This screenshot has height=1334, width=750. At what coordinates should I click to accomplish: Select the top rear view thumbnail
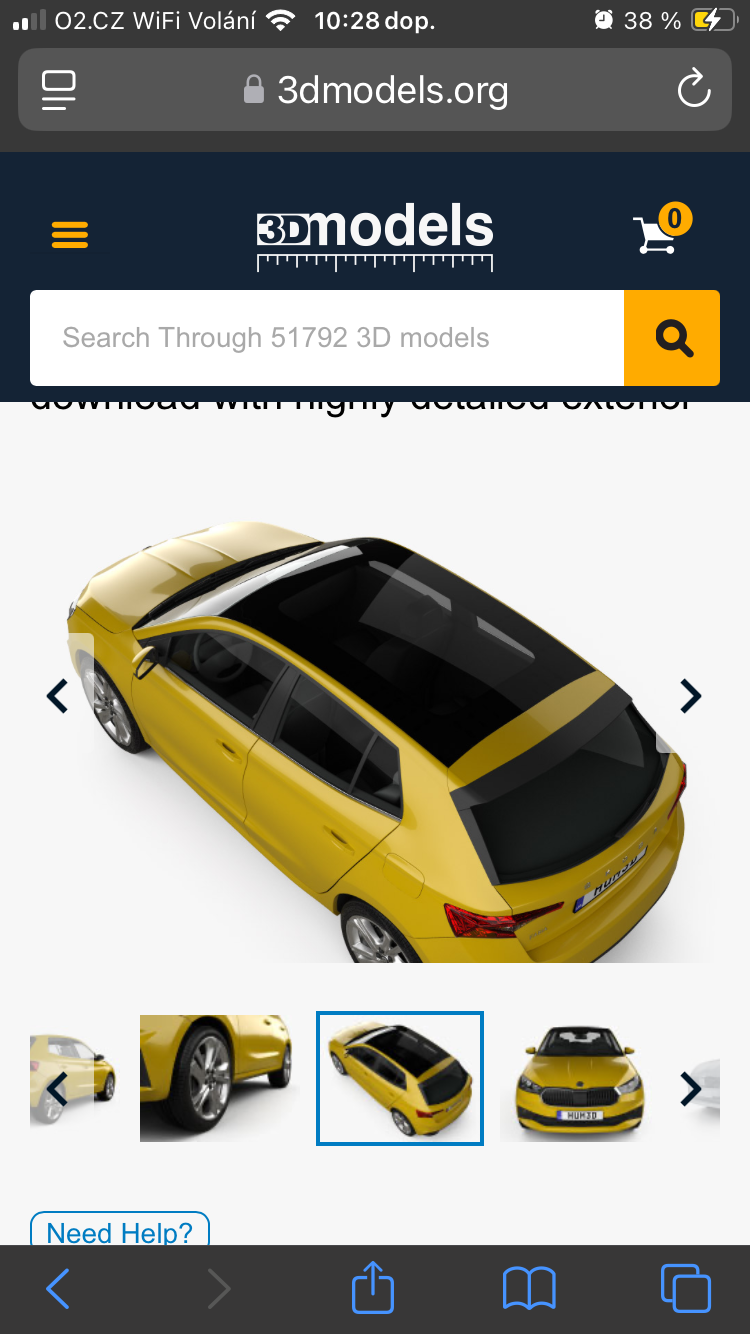[x=400, y=1078]
